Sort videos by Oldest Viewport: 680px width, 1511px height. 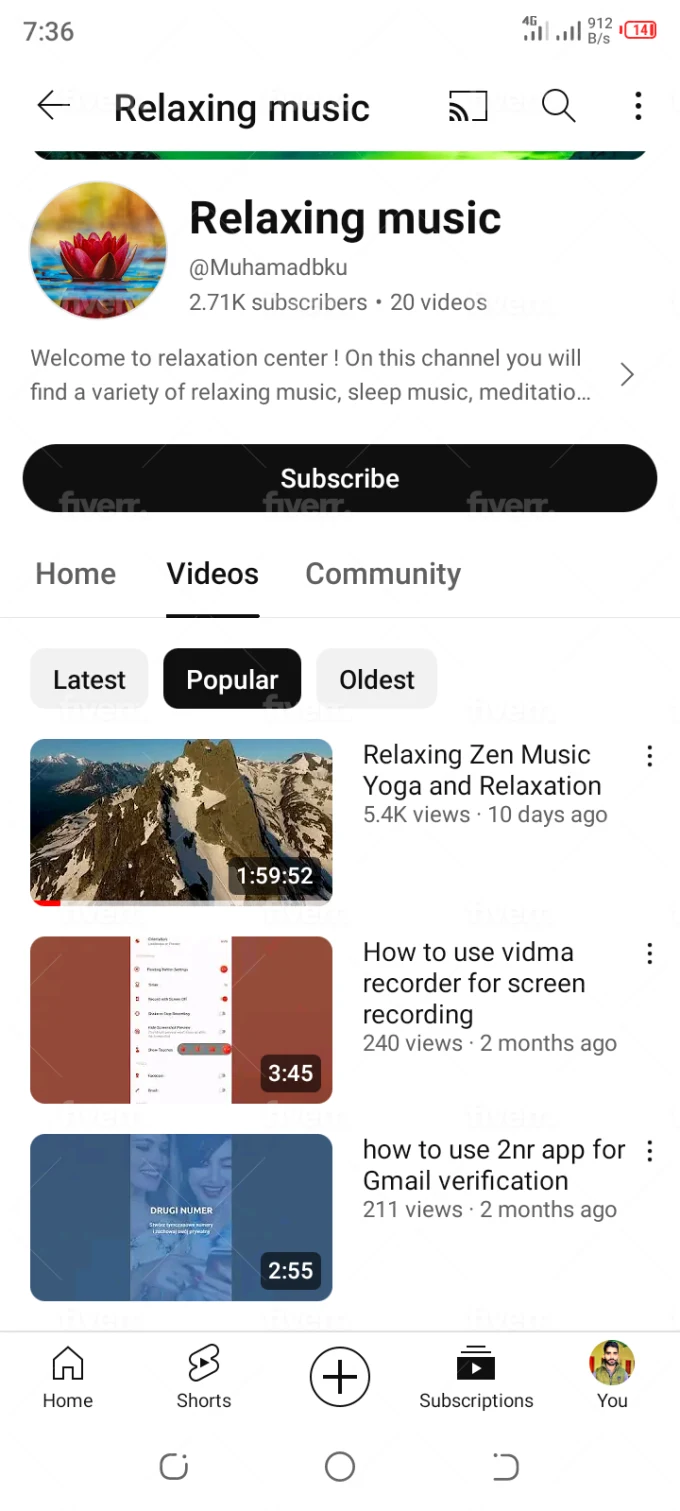pos(376,680)
